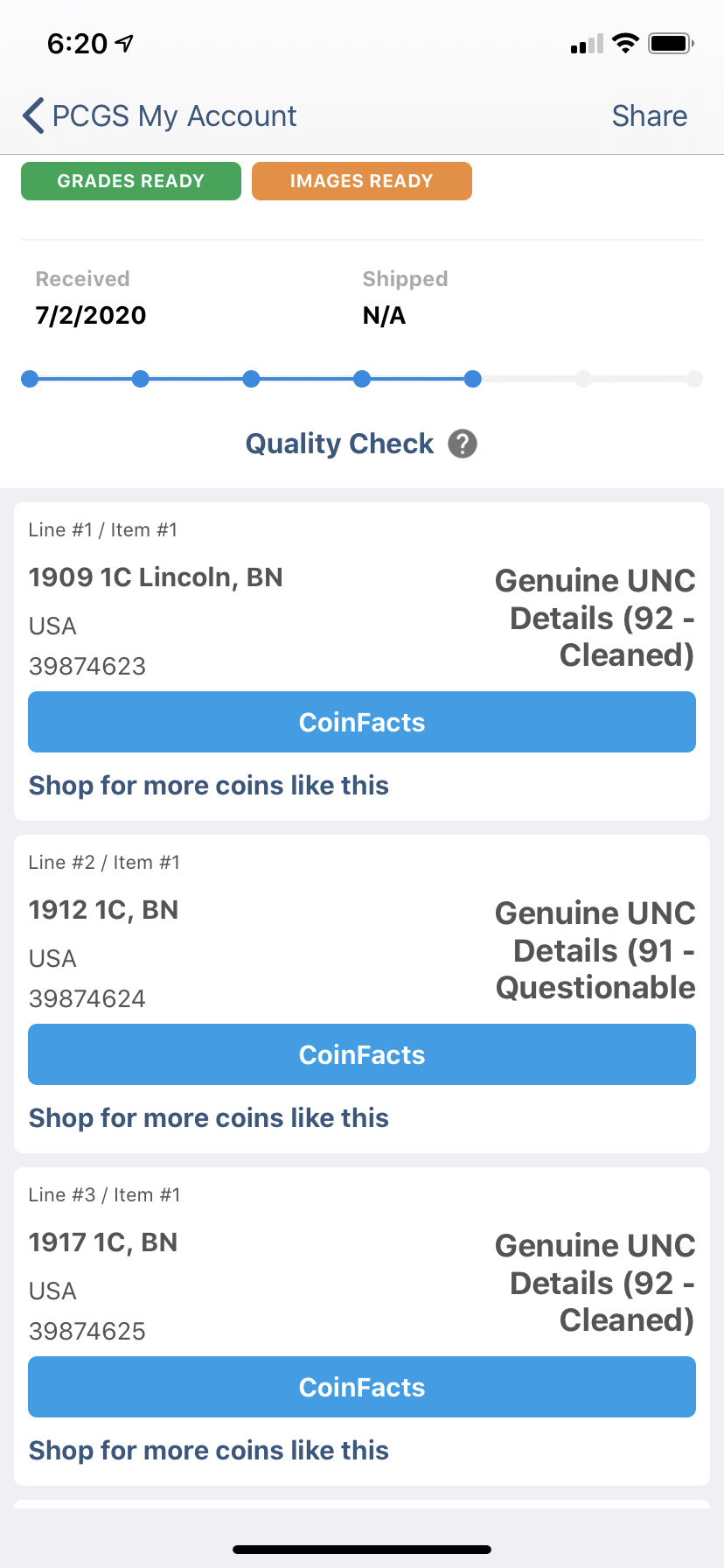Shop for more coins like 1917 1C
This screenshot has height=1568, width=724.
point(209,1450)
